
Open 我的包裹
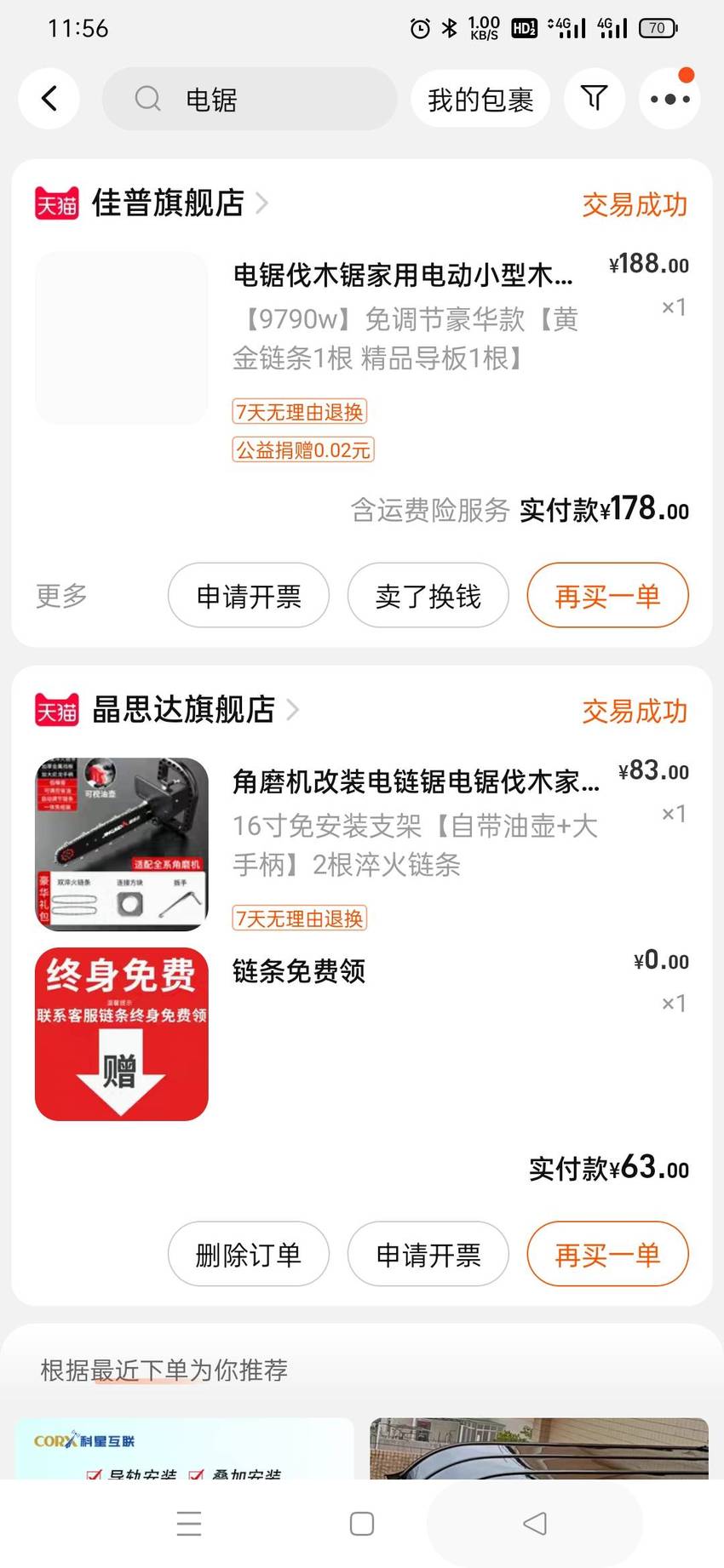(x=480, y=99)
